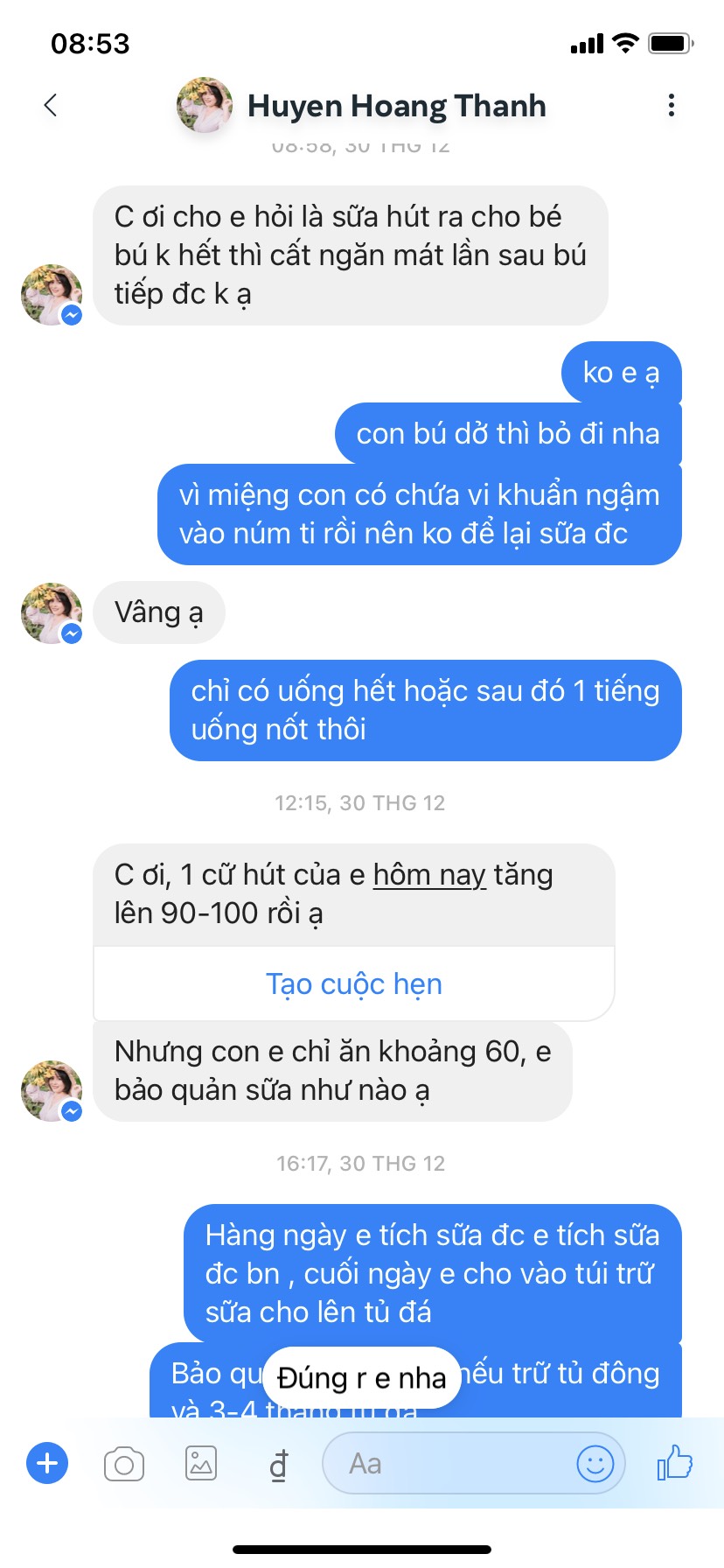Viewport: 724px width, 1568px height.
Task: Open Huyen Hoang Thanh's profile header
Action: [395, 106]
